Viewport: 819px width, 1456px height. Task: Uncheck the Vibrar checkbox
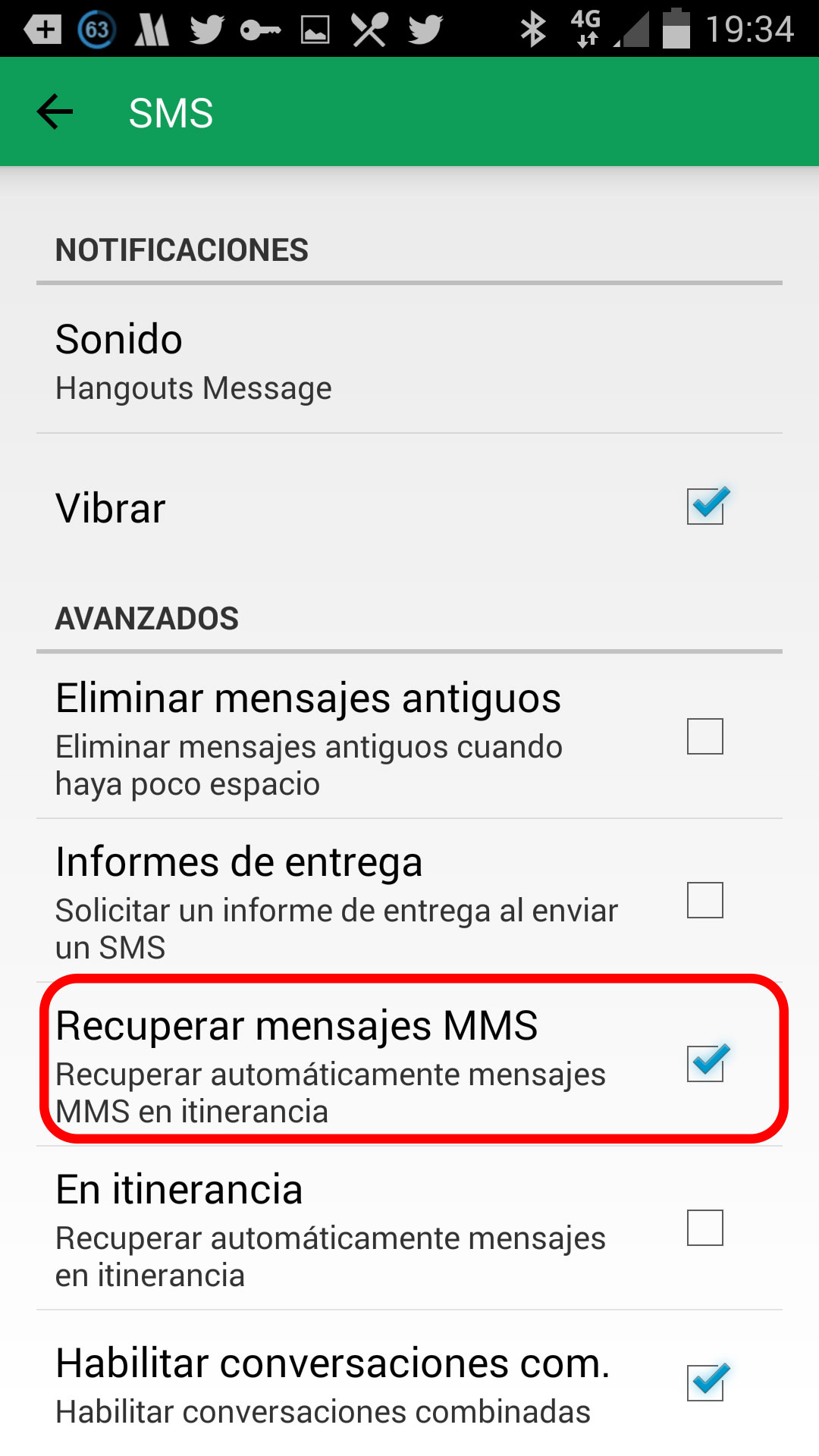point(705,506)
